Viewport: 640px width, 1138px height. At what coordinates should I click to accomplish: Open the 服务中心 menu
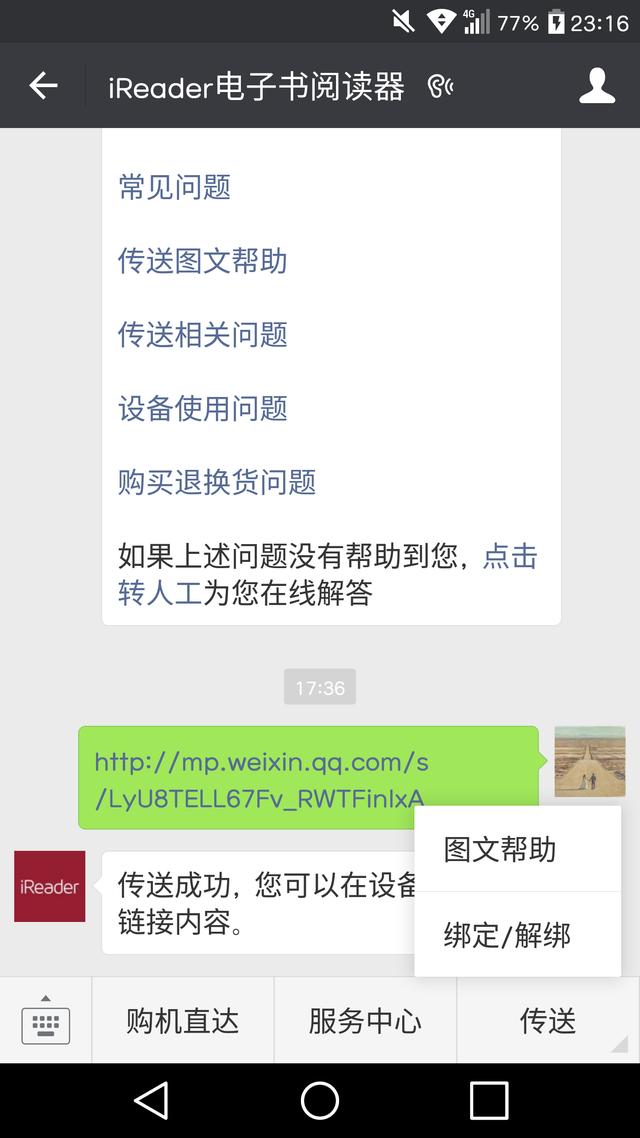[x=365, y=1021]
